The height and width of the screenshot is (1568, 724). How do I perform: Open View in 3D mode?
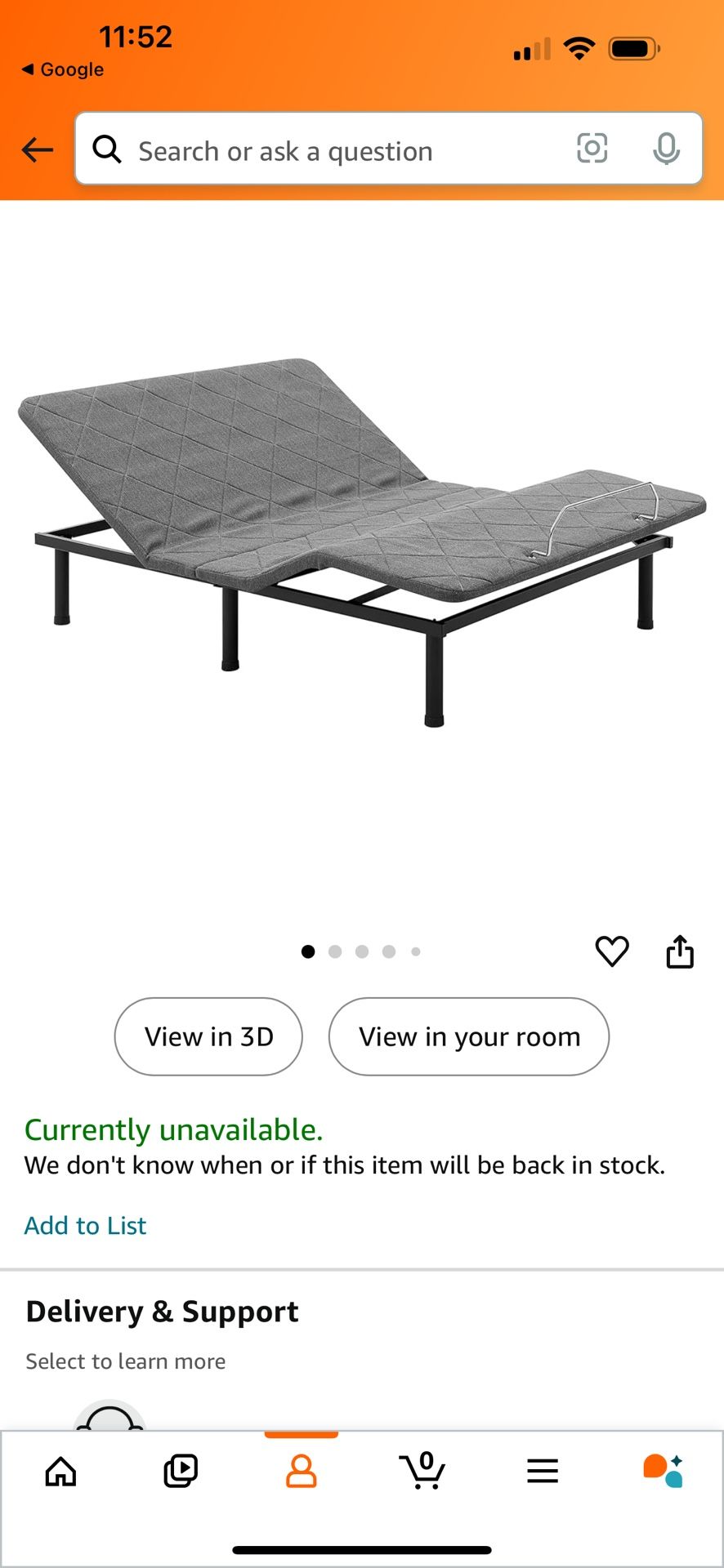pyautogui.click(x=208, y=1036)
